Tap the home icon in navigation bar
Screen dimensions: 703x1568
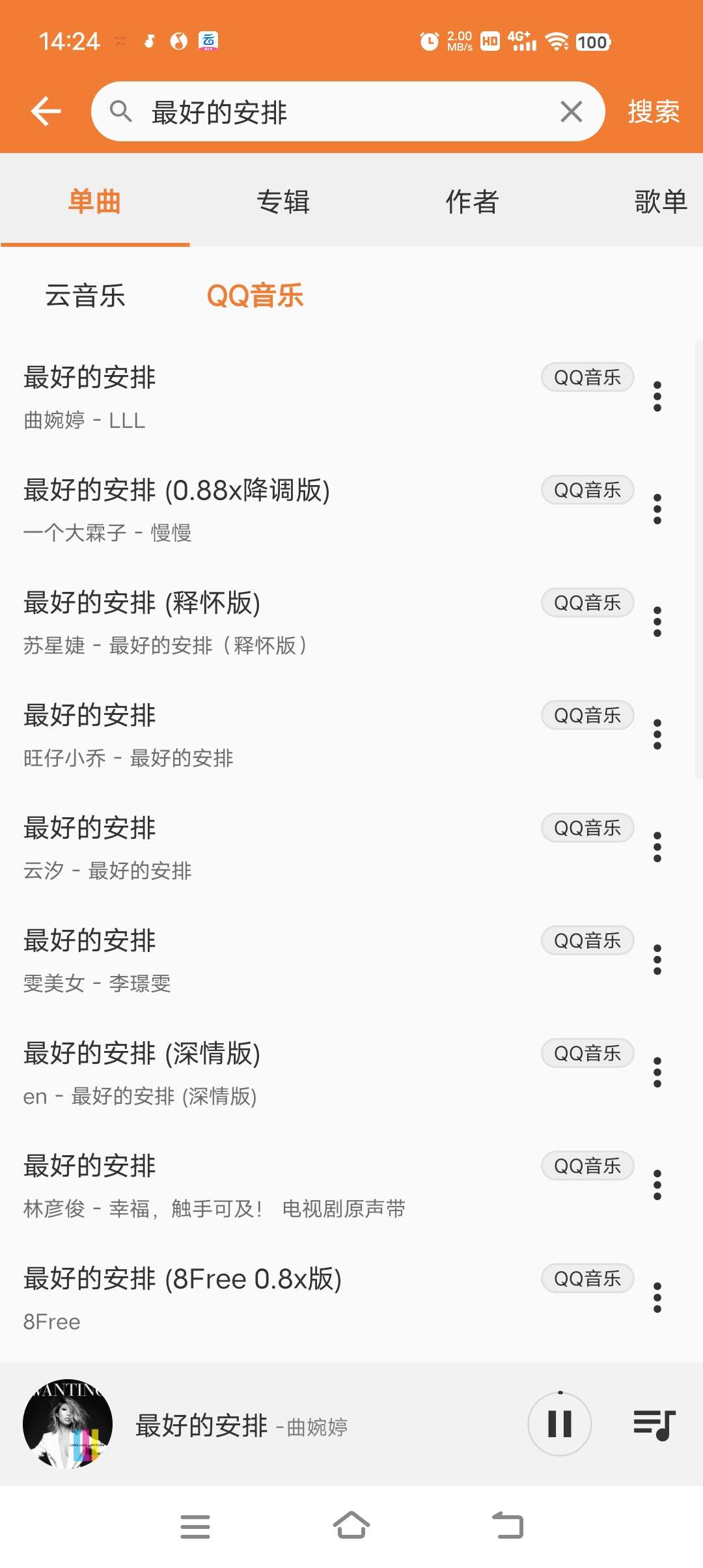point(351,1527)
